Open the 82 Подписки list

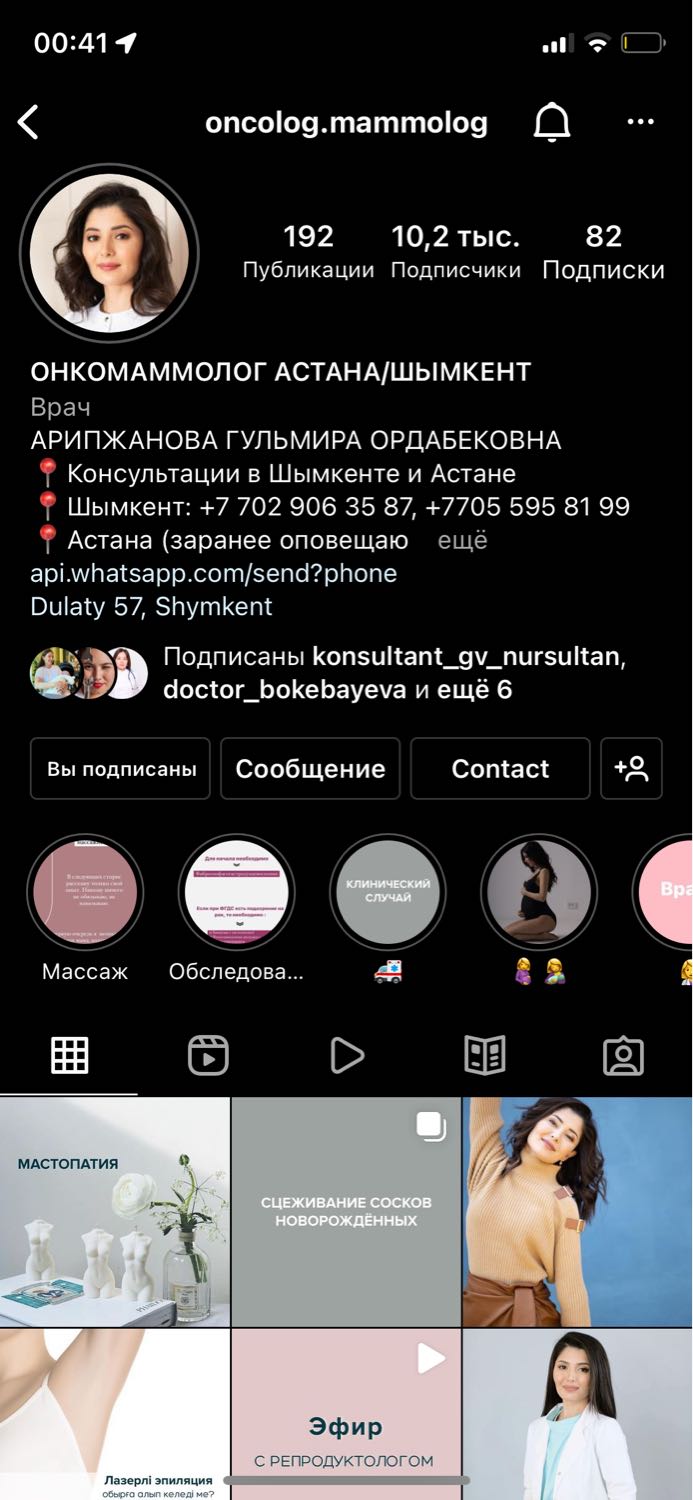tap(603, 252)
